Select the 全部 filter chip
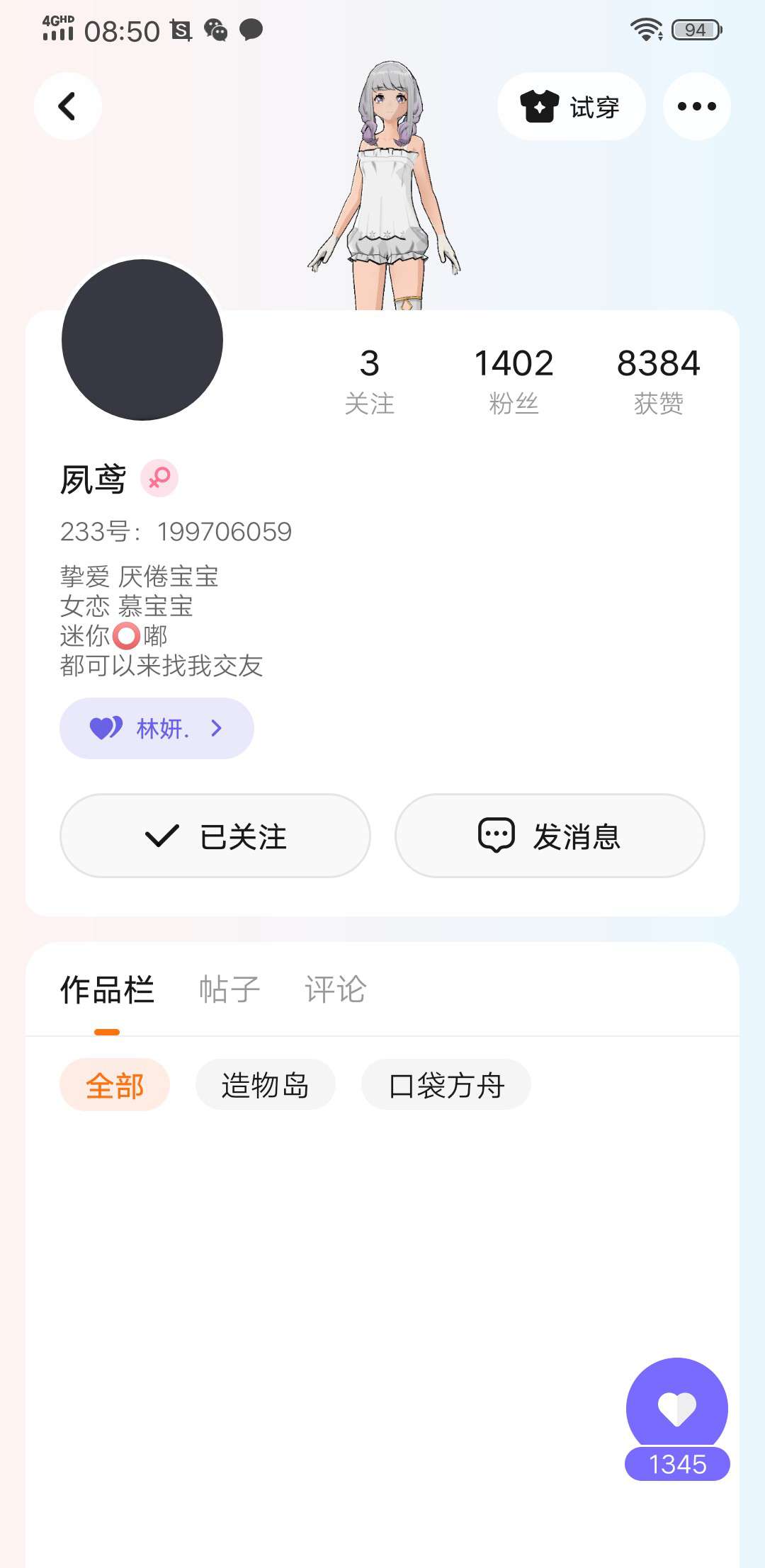Image resolution: width=765 pixels, height=1568 pixels. coord(115,1085)
